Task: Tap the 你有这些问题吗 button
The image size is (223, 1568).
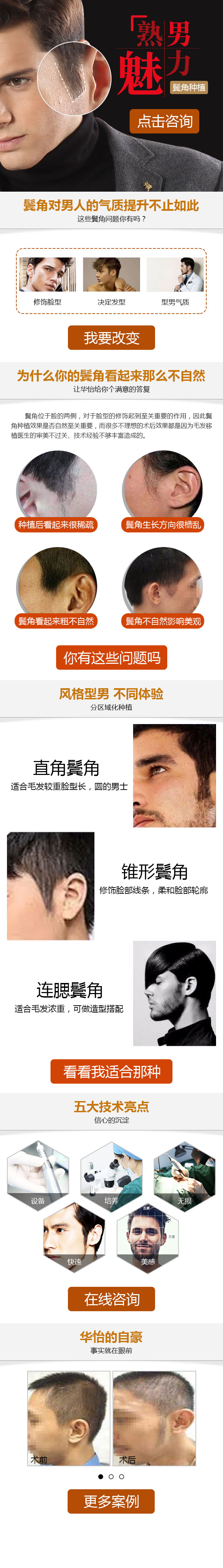Action: [x=111, y=658]
